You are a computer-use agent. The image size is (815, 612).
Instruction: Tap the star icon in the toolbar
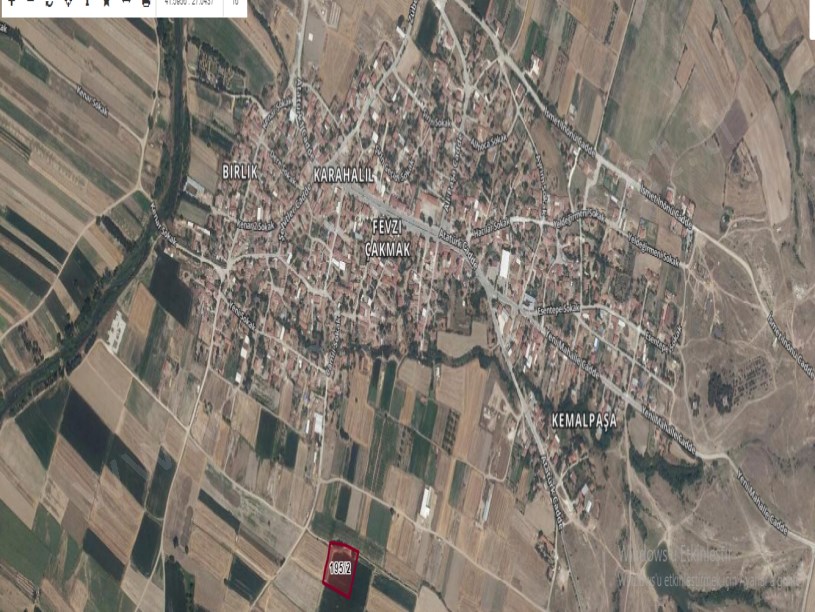pyautogui.click(x=106, y=3)
